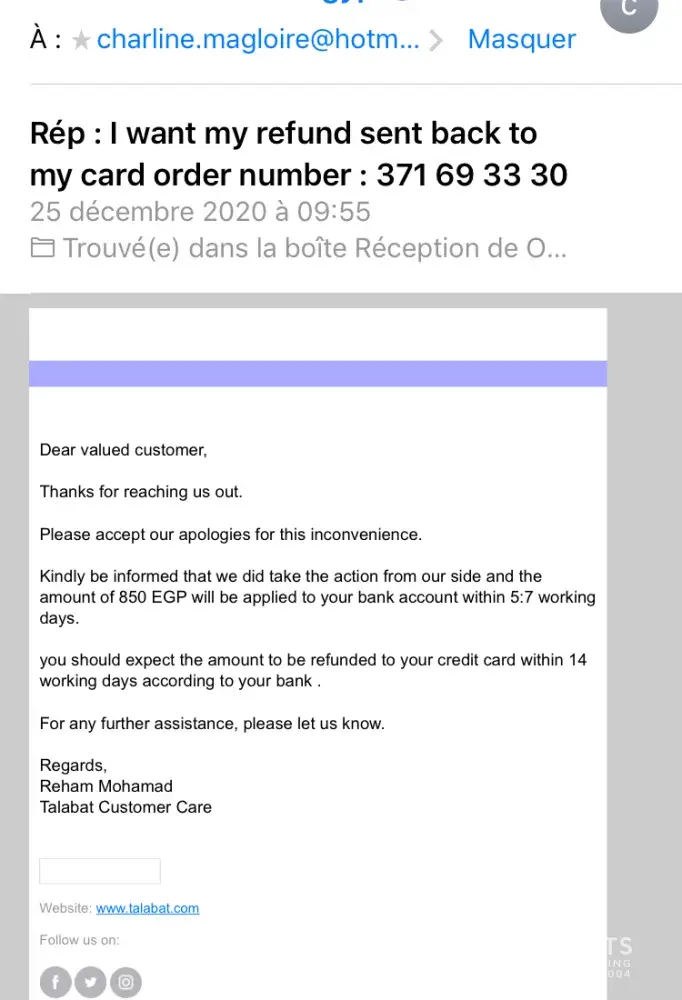682x1000 pixels.
Task: Open Talabat's Twitter page icon
Action: 90,982
